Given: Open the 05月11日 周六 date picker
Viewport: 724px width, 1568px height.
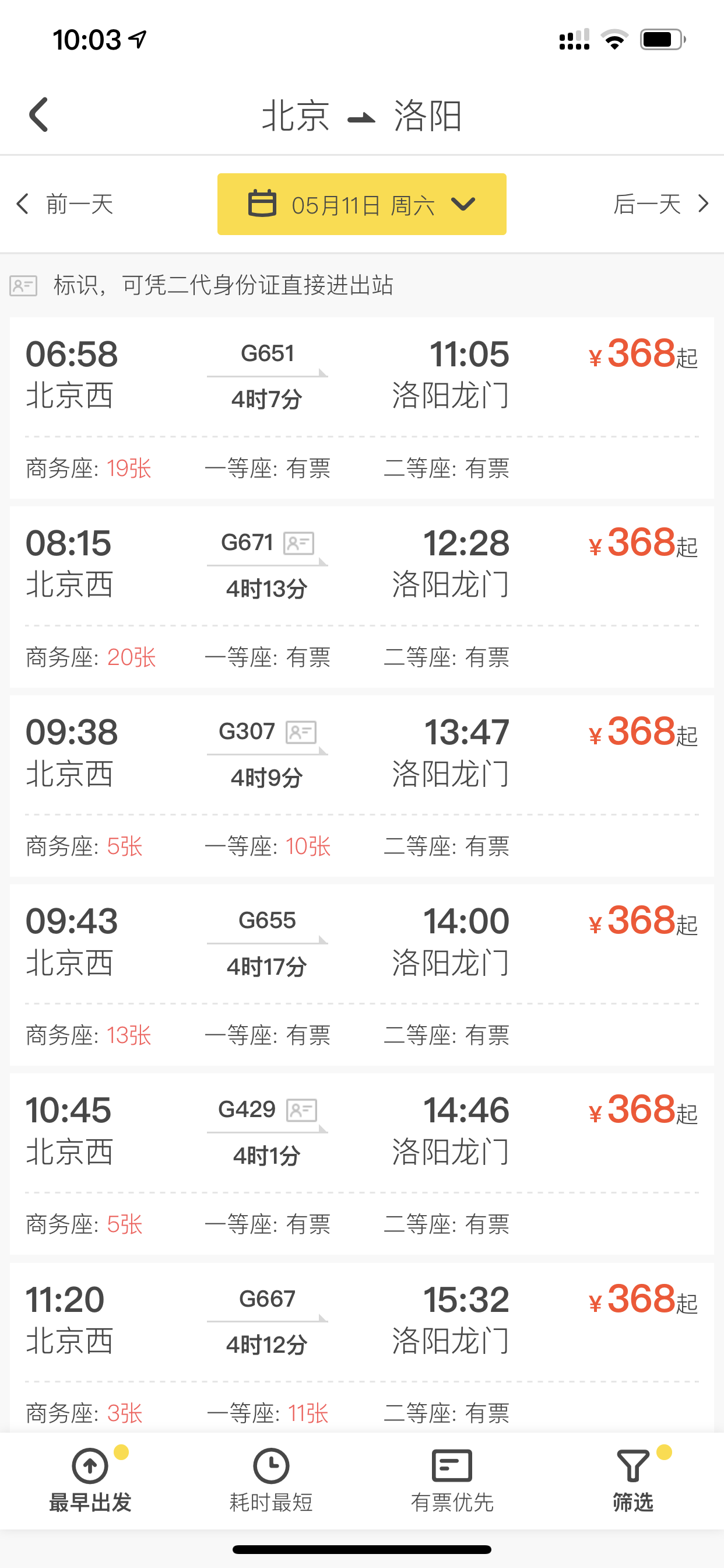Looking at the screenshot, I should [x=362, y=204].
